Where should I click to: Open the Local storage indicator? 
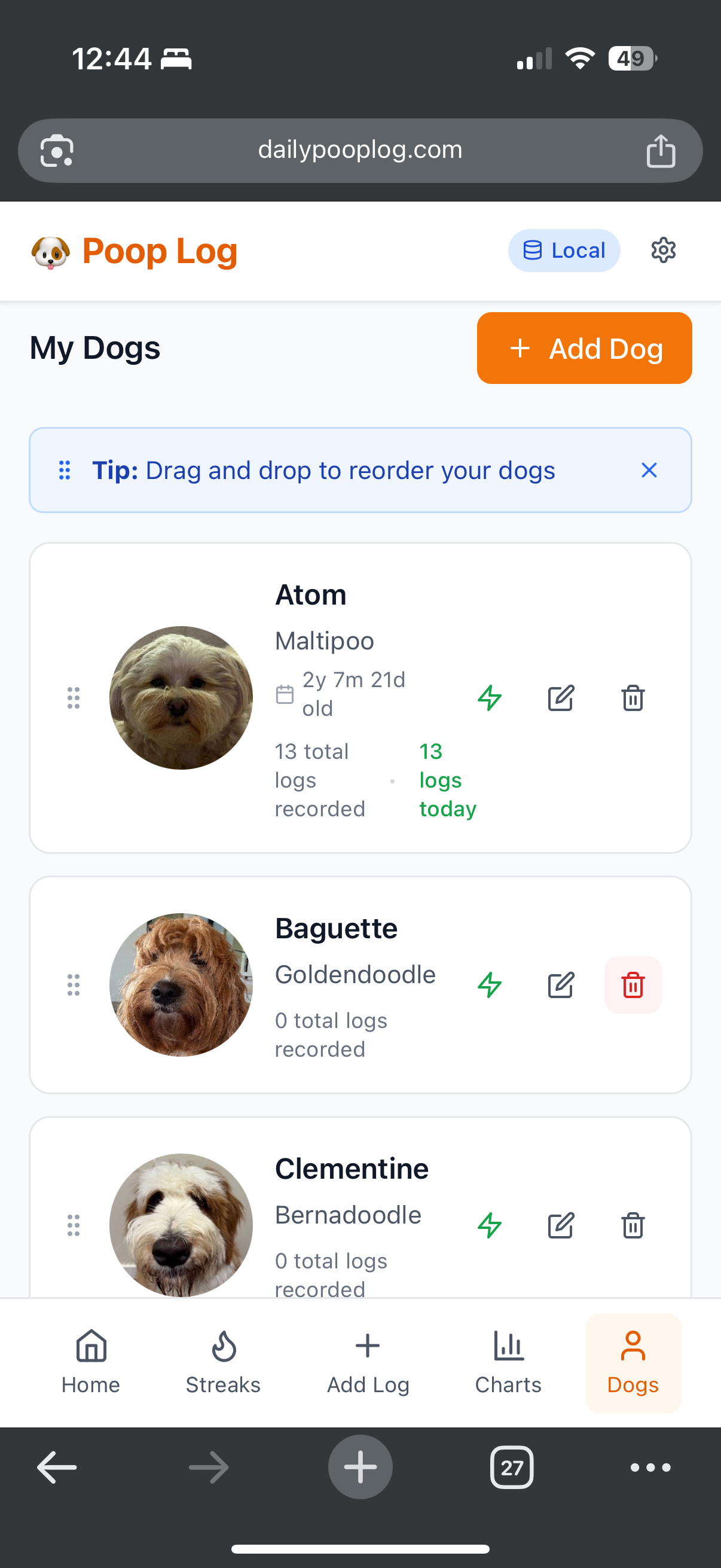pos(563,250)
